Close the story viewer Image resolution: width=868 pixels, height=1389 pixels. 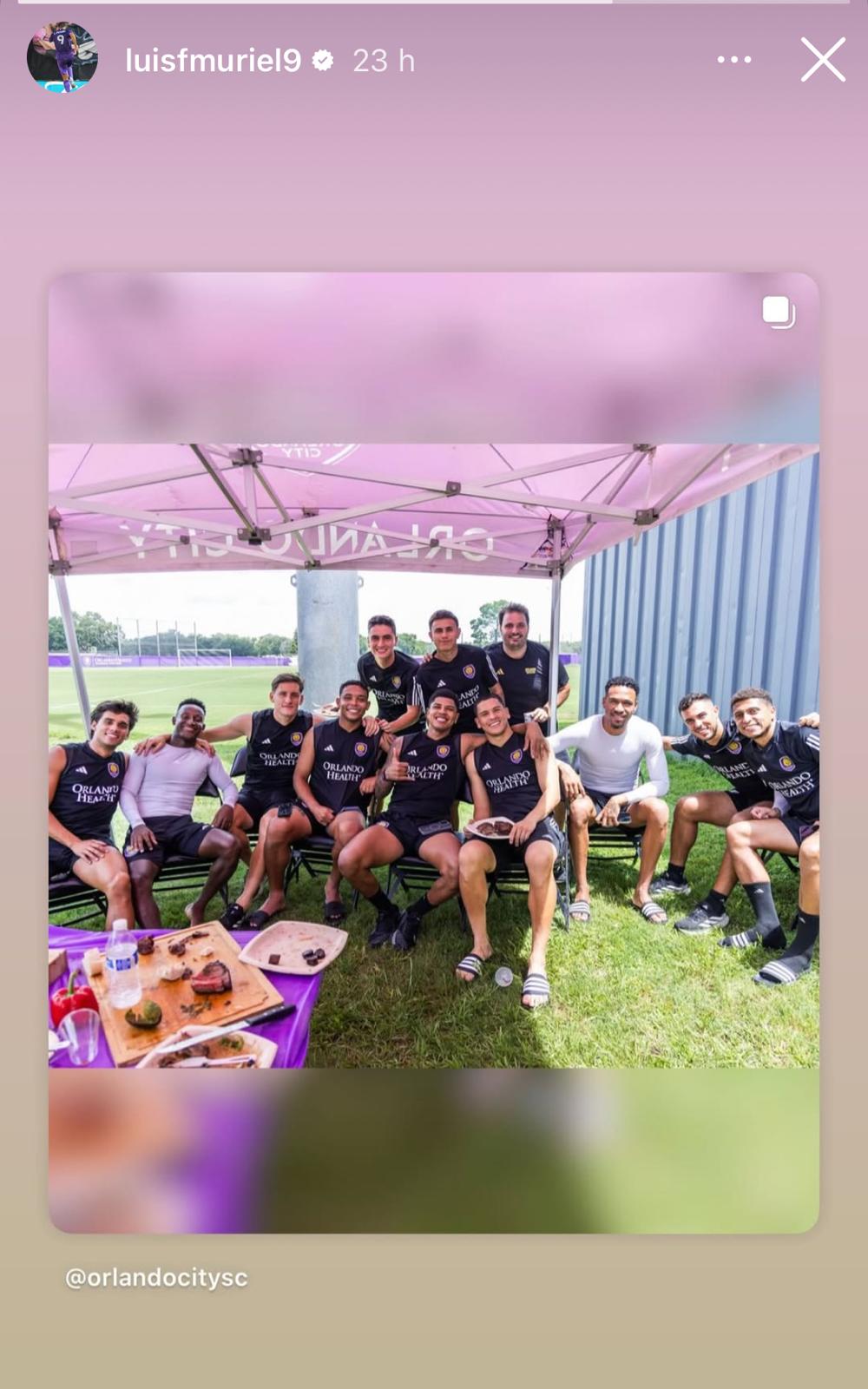823,60
